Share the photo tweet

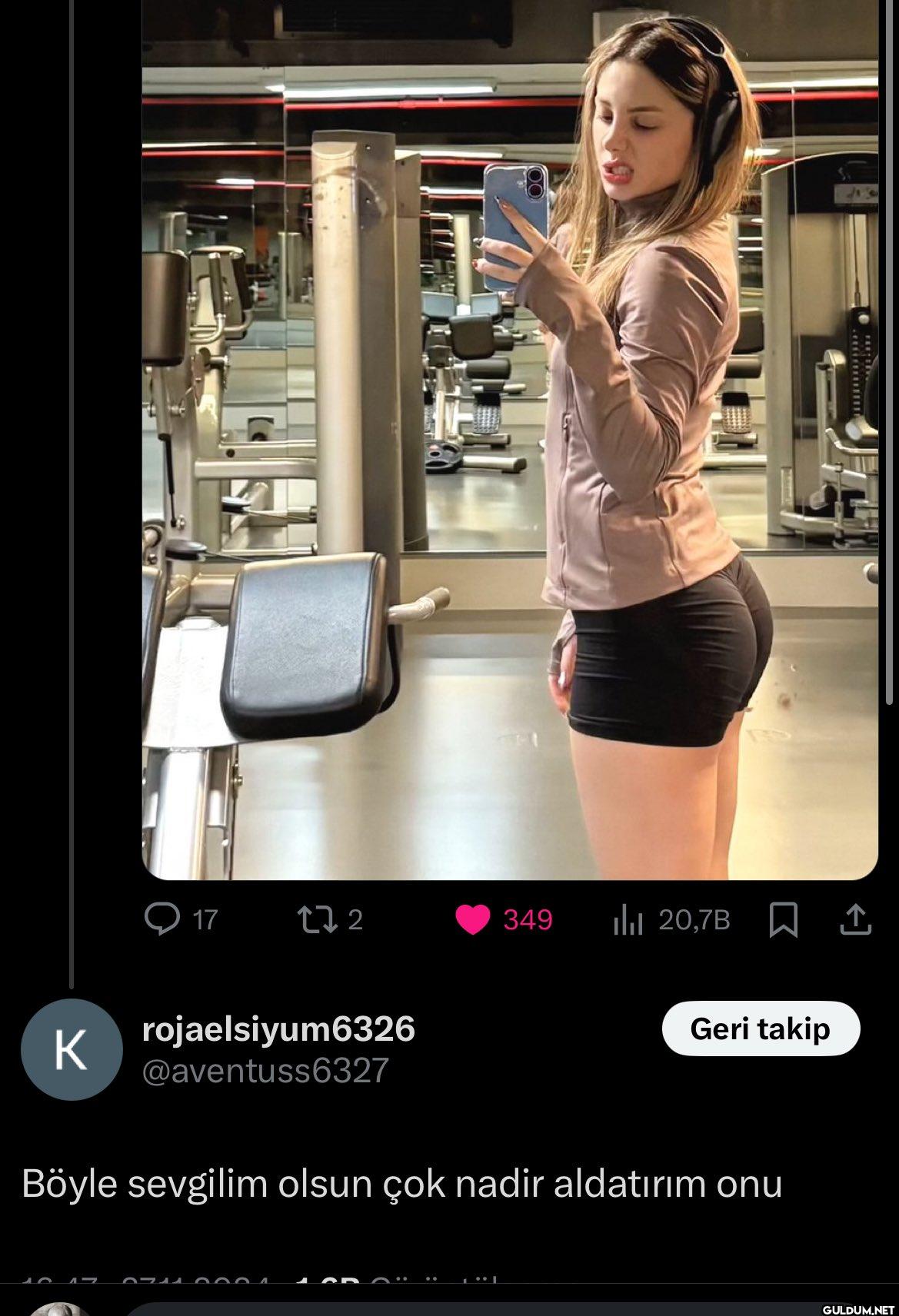click(x=856, y=919)
